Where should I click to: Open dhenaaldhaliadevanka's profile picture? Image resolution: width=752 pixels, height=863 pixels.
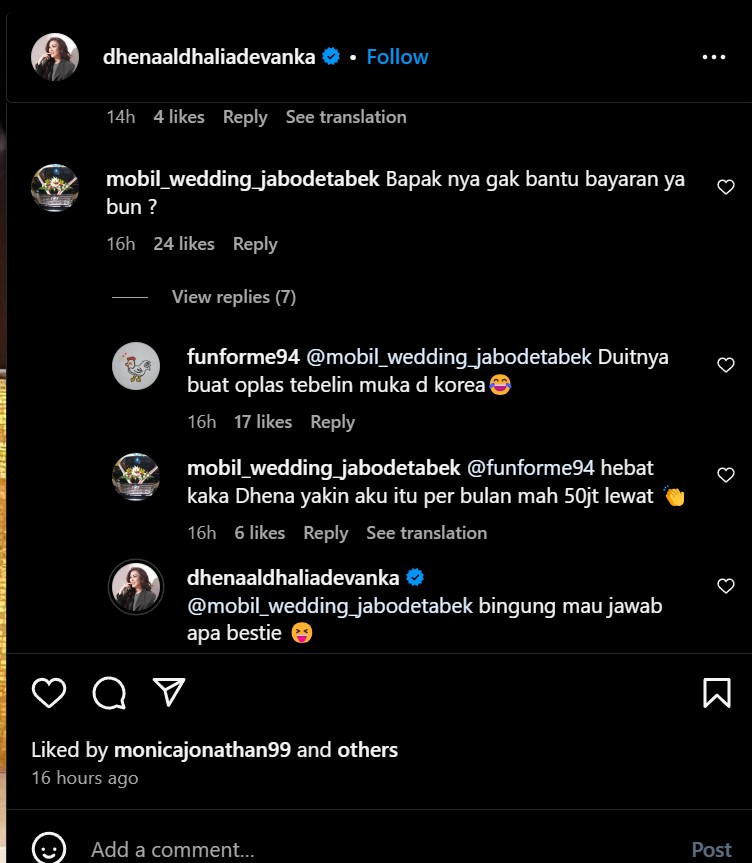[55, 57]
